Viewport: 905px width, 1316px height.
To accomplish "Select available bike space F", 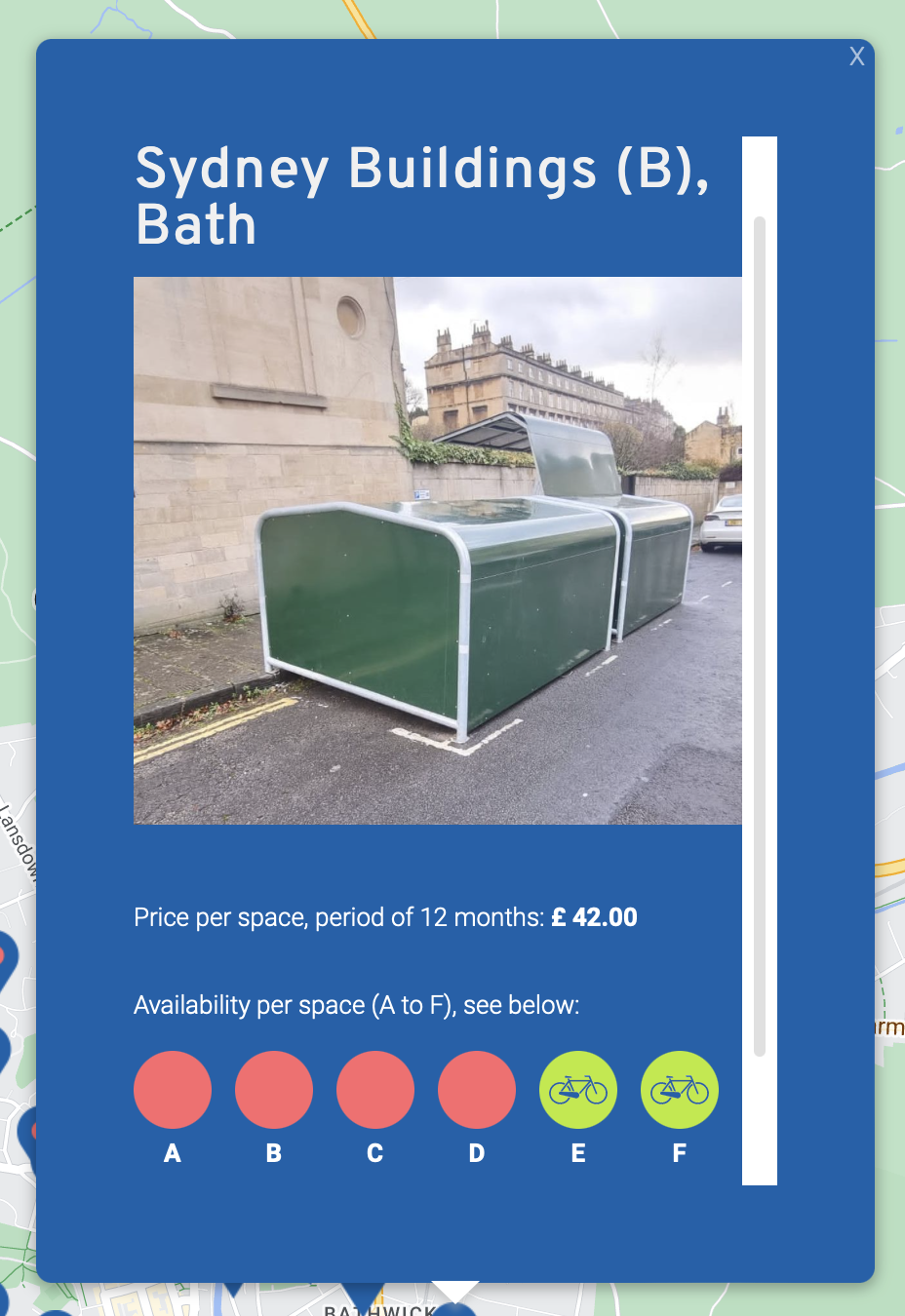I will coord(680,1090).
